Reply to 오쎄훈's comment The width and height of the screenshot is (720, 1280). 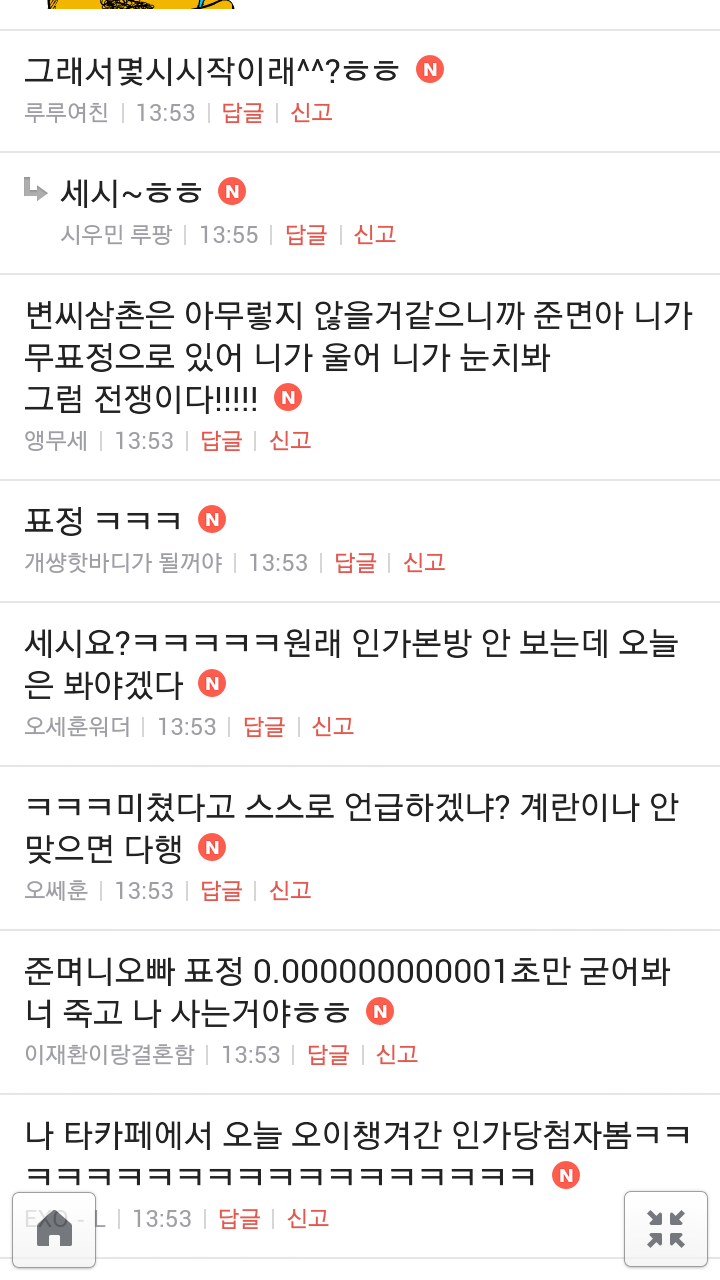[x=221, y=890]
